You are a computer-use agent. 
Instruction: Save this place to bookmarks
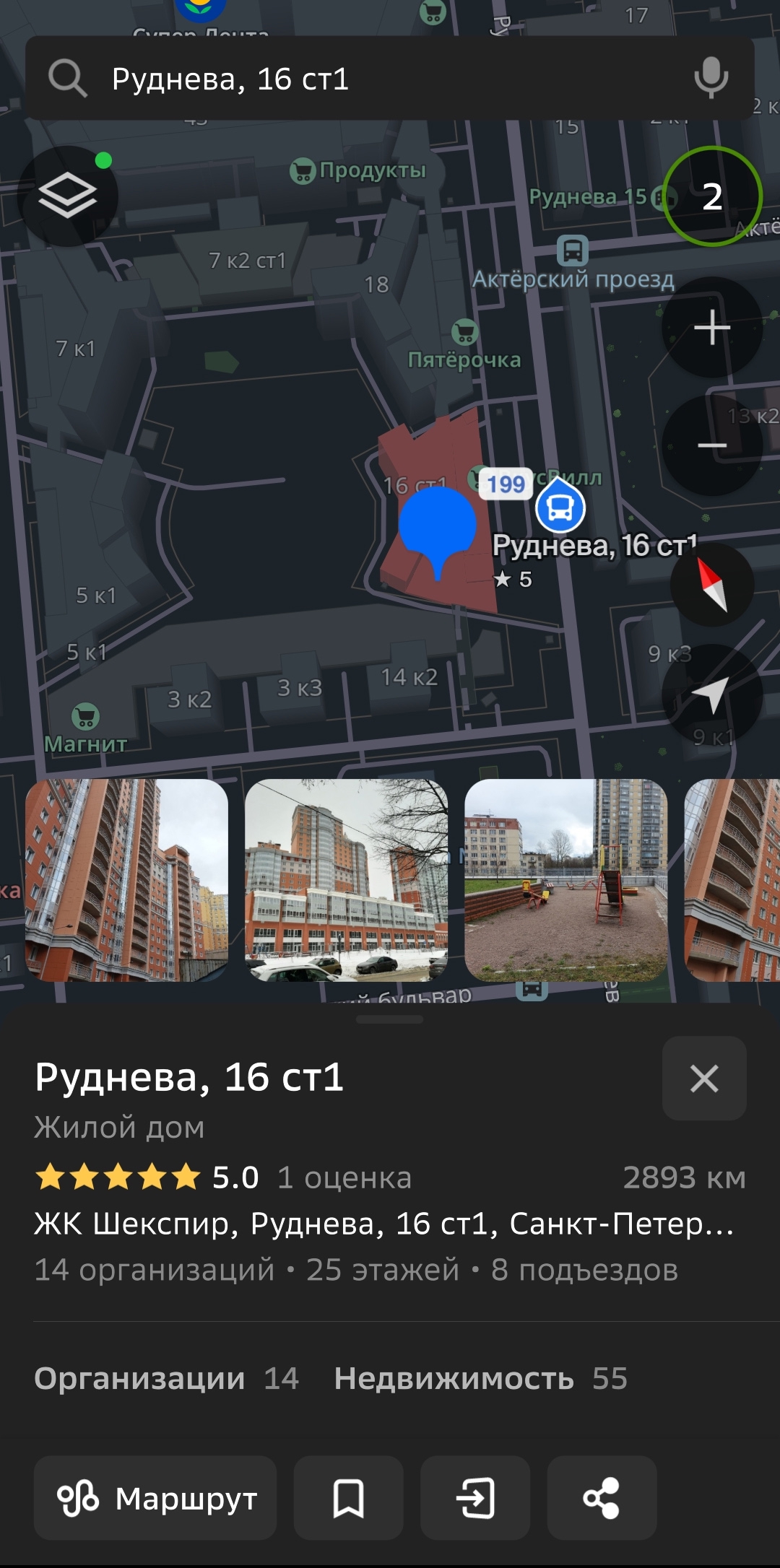(348, 1498)
